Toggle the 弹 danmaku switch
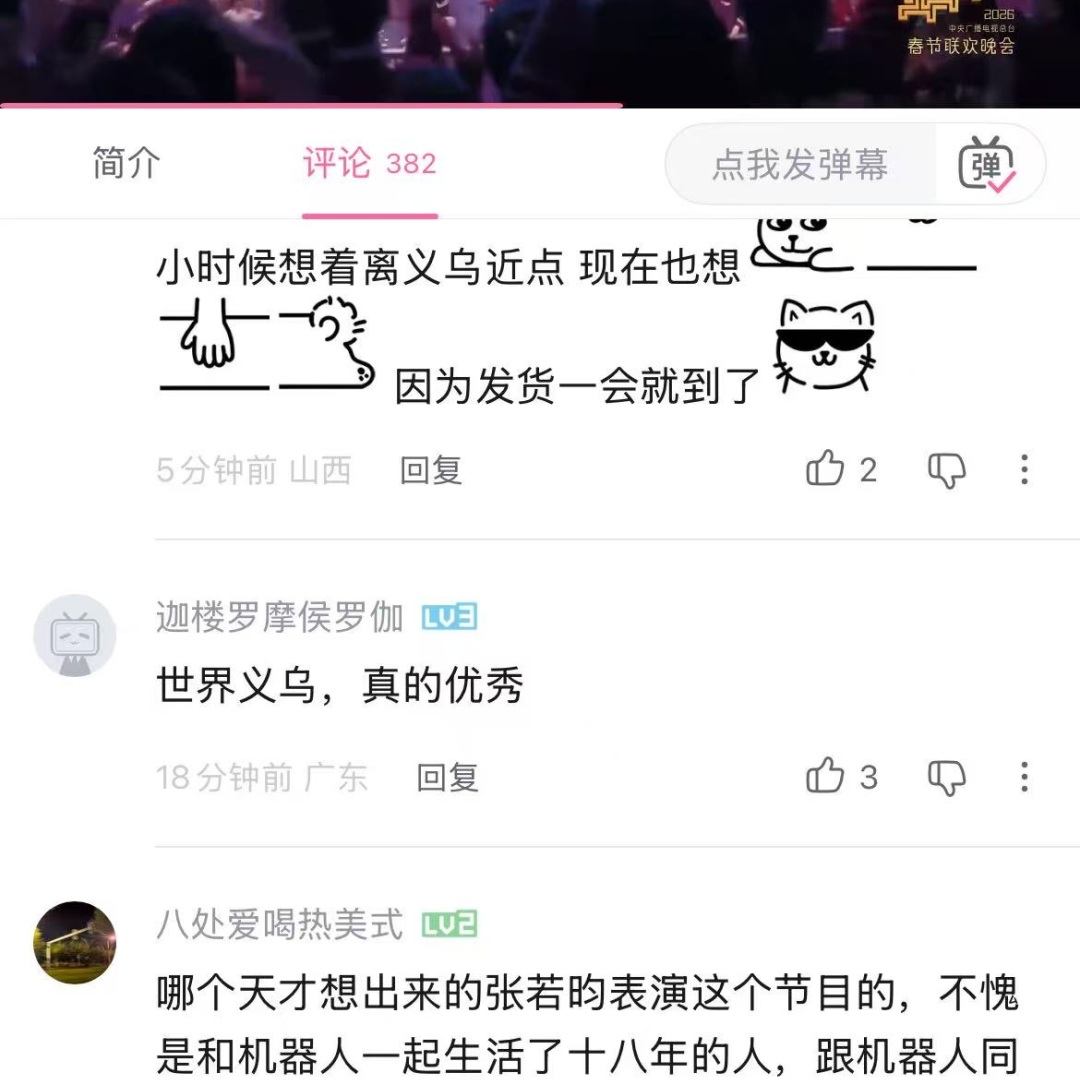The image size is (1080, 1080). pyautogui.click(x=988, y=165)
